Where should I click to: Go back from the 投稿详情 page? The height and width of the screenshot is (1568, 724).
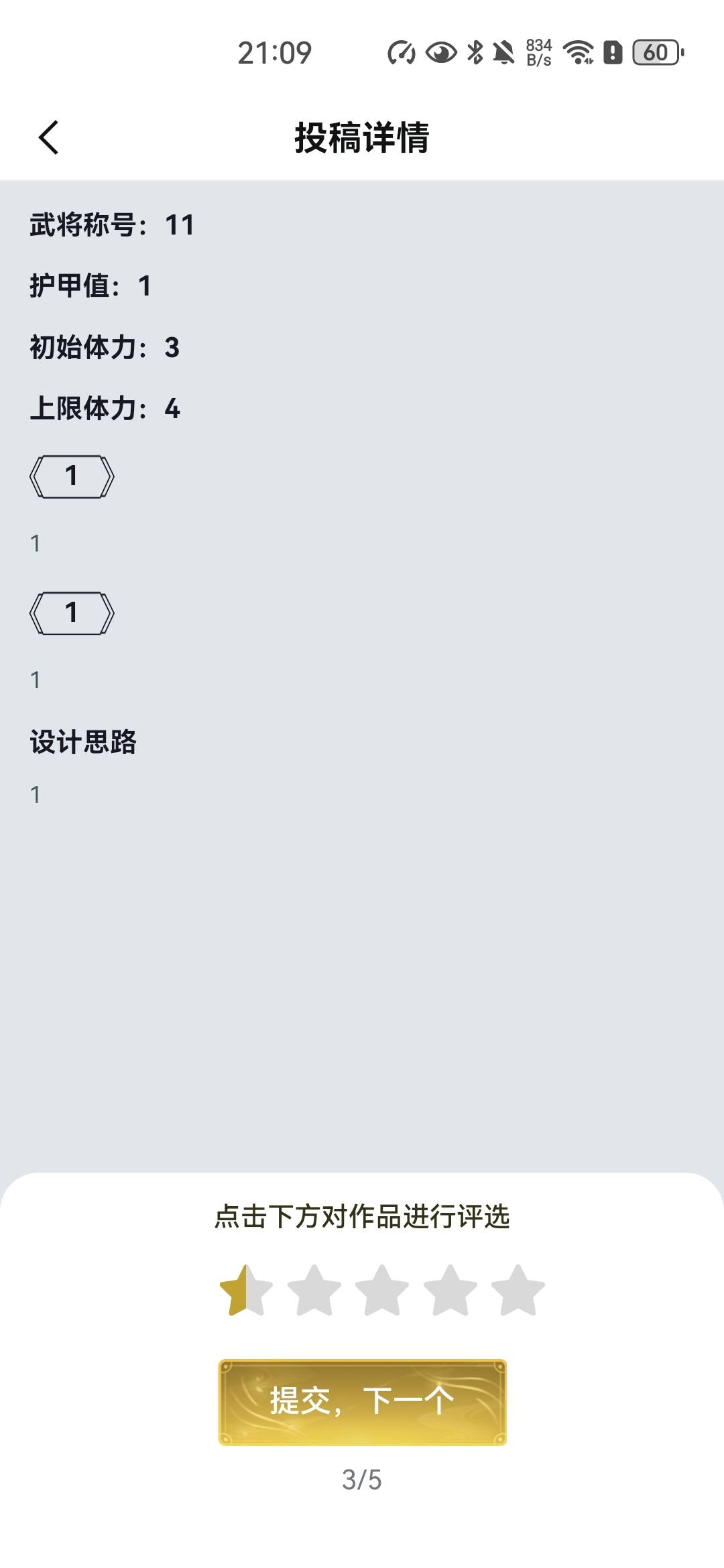point(48,137)
